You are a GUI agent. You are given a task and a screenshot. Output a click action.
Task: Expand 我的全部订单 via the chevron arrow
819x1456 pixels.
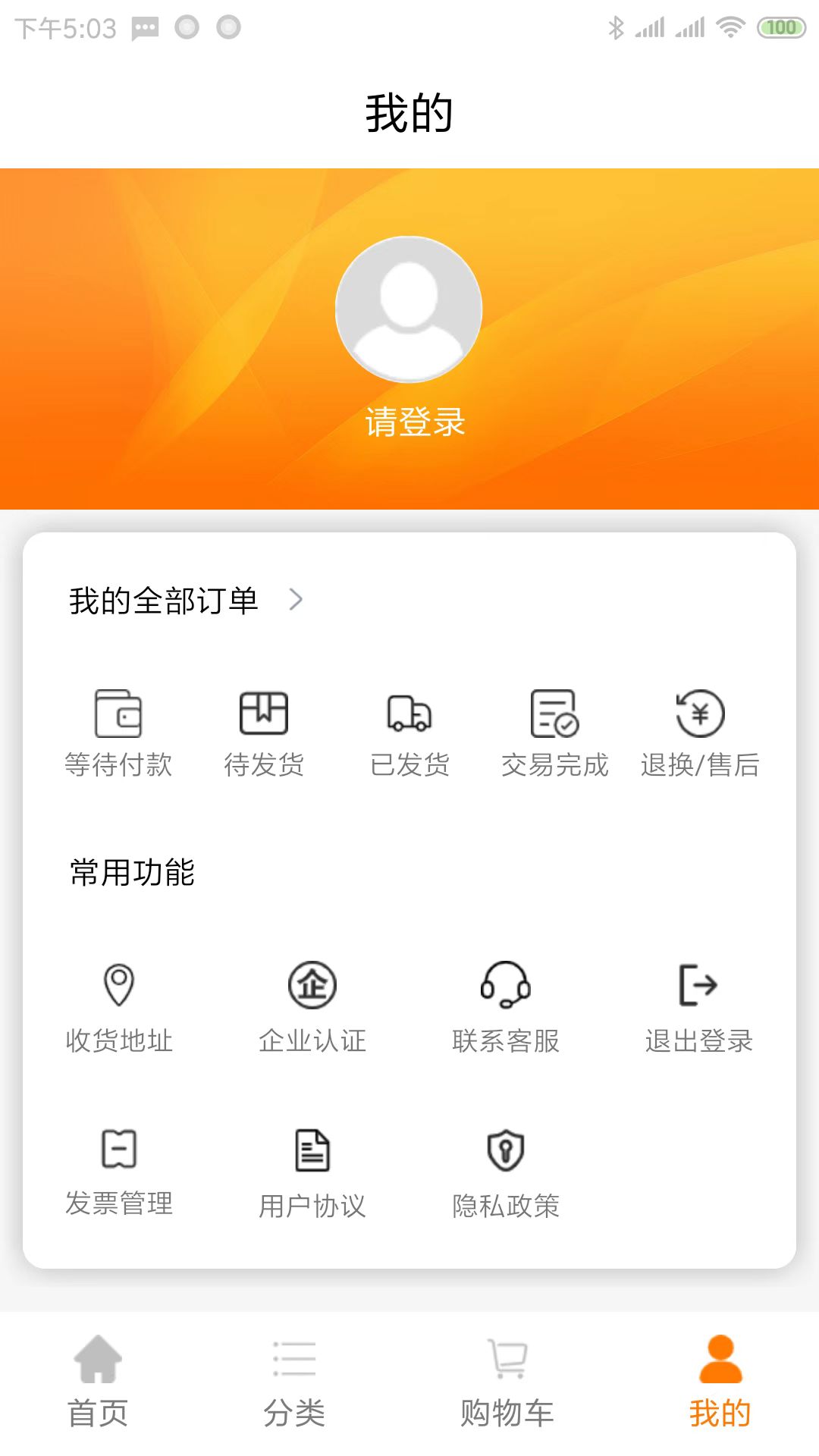[x=298, y=598]
